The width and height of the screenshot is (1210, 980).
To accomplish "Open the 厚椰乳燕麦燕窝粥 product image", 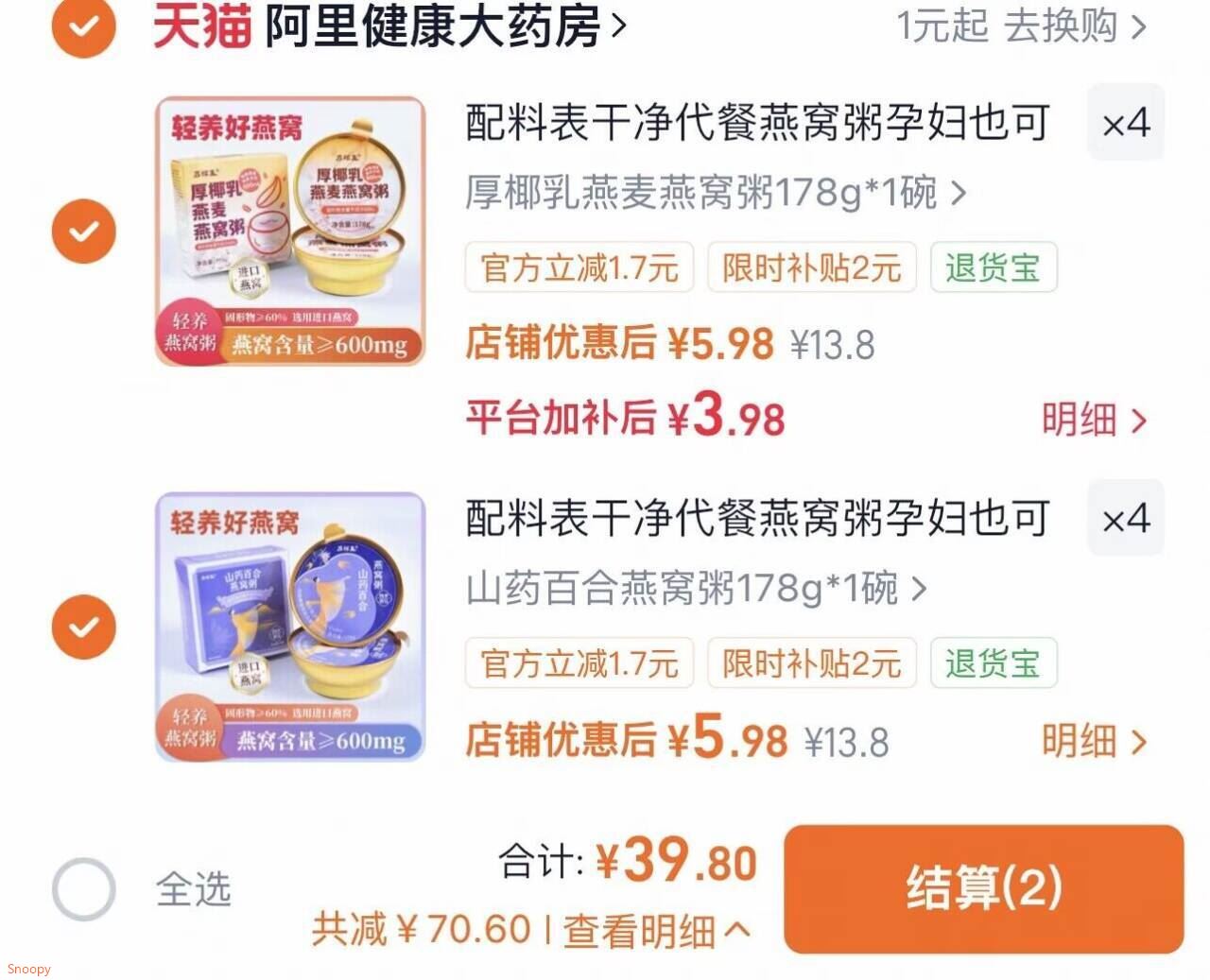I will pos(290,231).
